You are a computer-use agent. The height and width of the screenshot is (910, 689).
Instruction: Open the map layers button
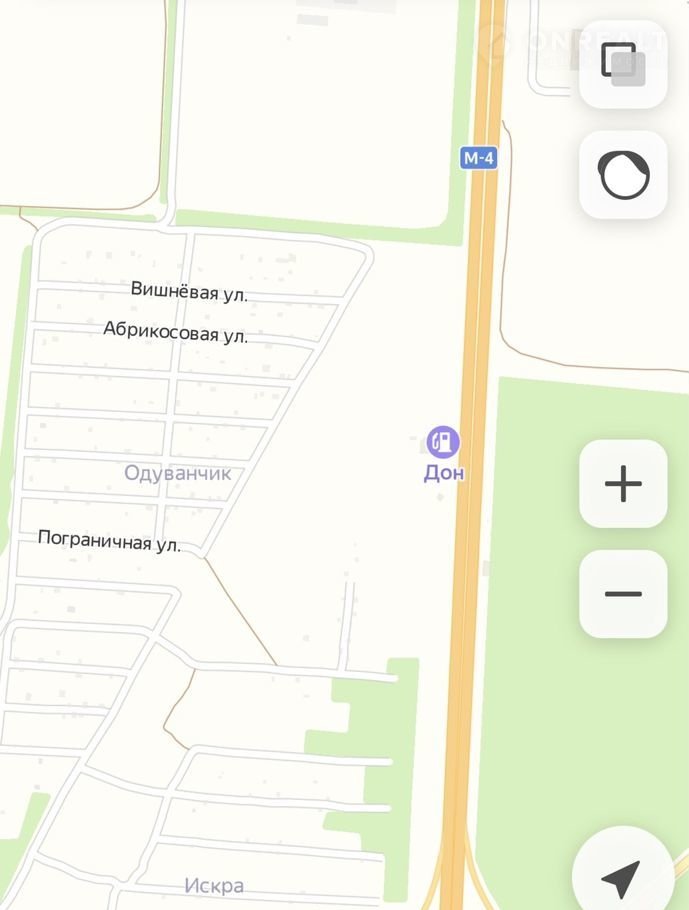pos(623,64)
